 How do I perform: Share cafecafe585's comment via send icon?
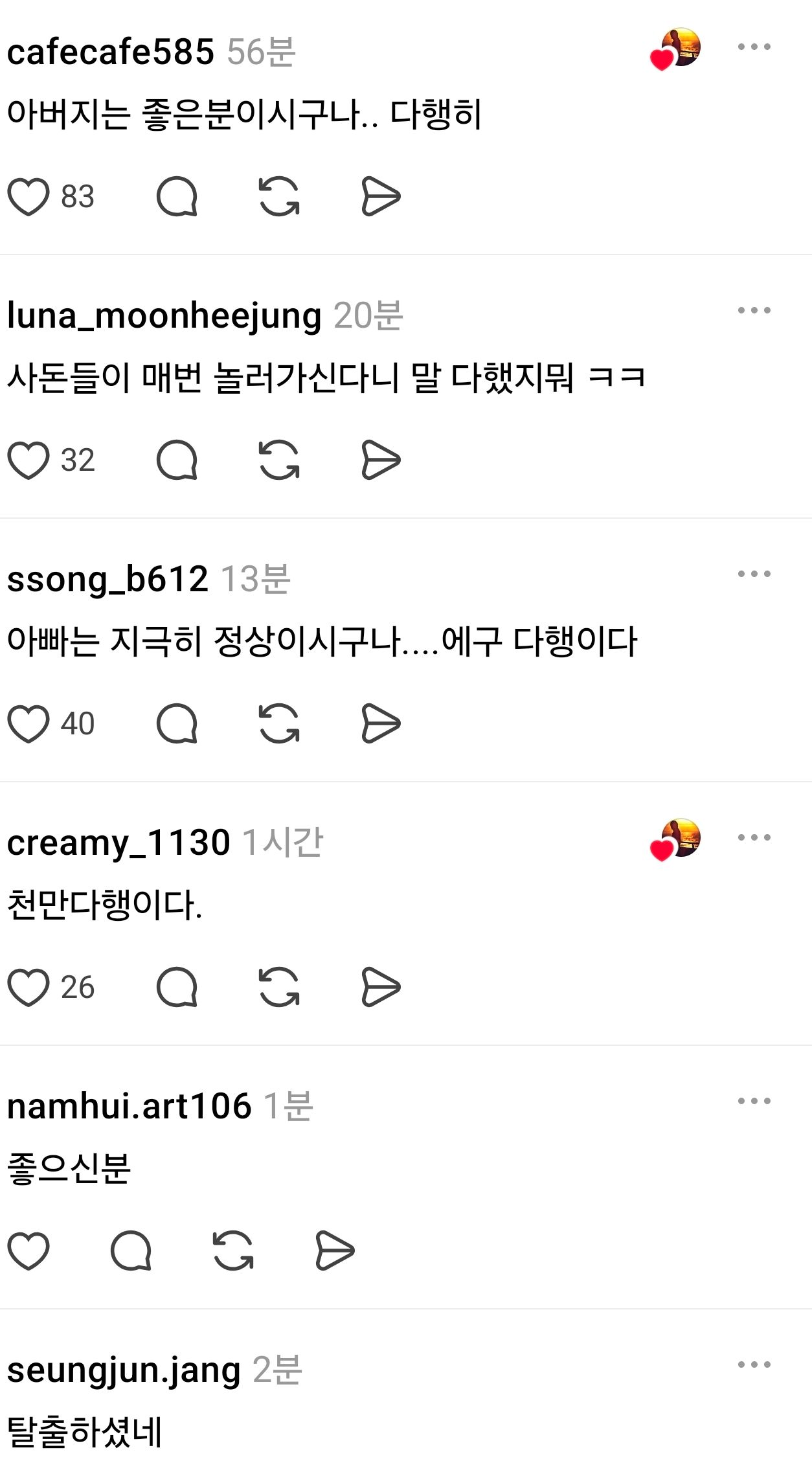coord(381,196)
